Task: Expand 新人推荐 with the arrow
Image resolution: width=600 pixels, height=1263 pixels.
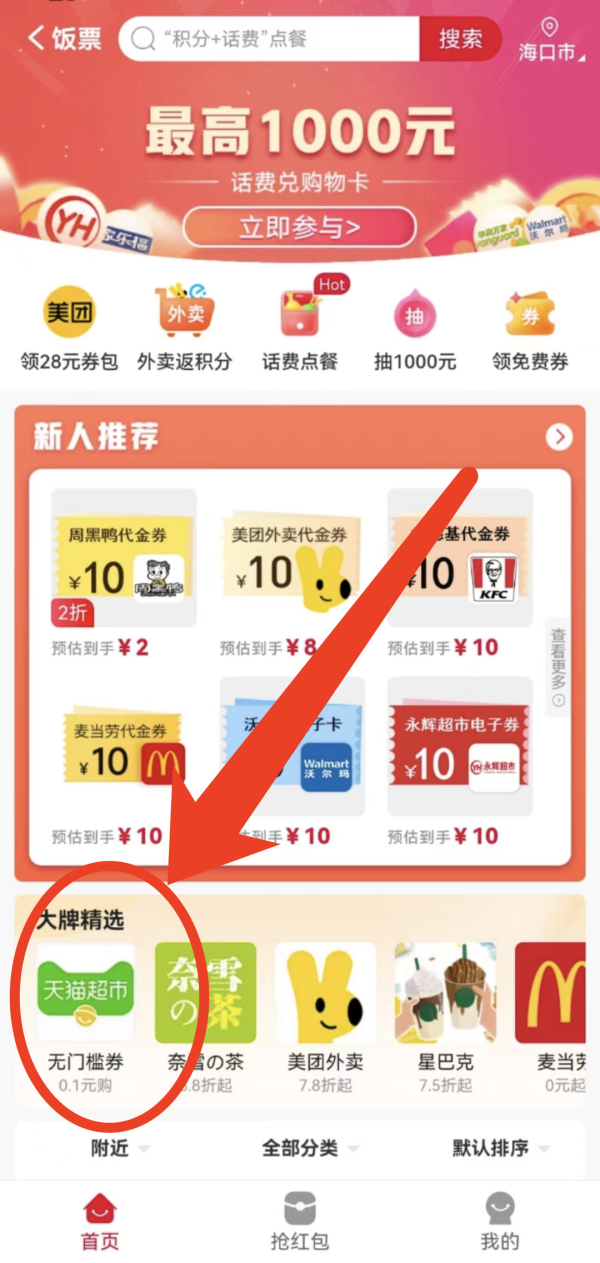Action: (x=559, y=437)
